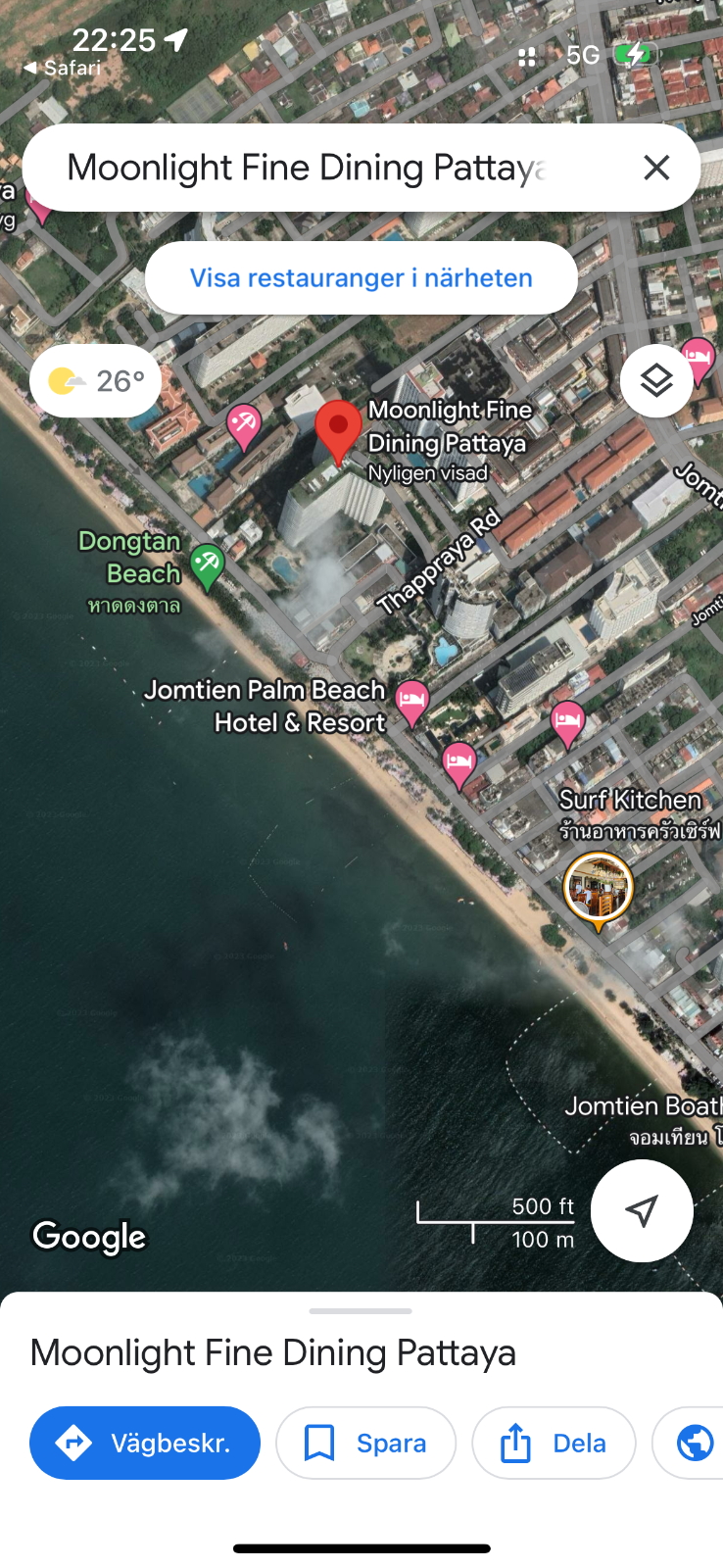This screenshot has width=723, height=1568.
Task: Clear the search with the X button
Action: pyautogui.click(x=656, y=168)
